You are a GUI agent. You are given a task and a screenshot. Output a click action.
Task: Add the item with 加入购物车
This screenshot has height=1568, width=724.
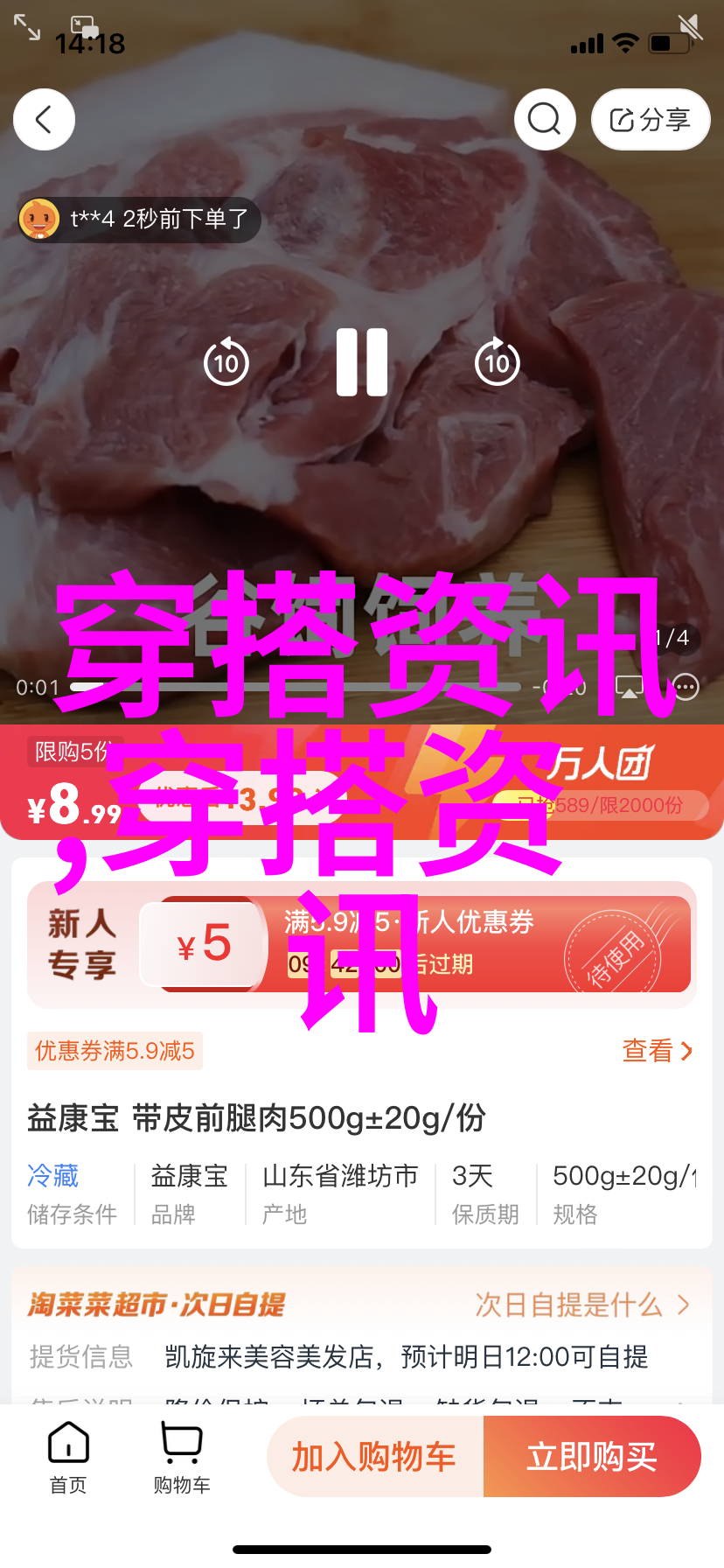point(374,1457)
